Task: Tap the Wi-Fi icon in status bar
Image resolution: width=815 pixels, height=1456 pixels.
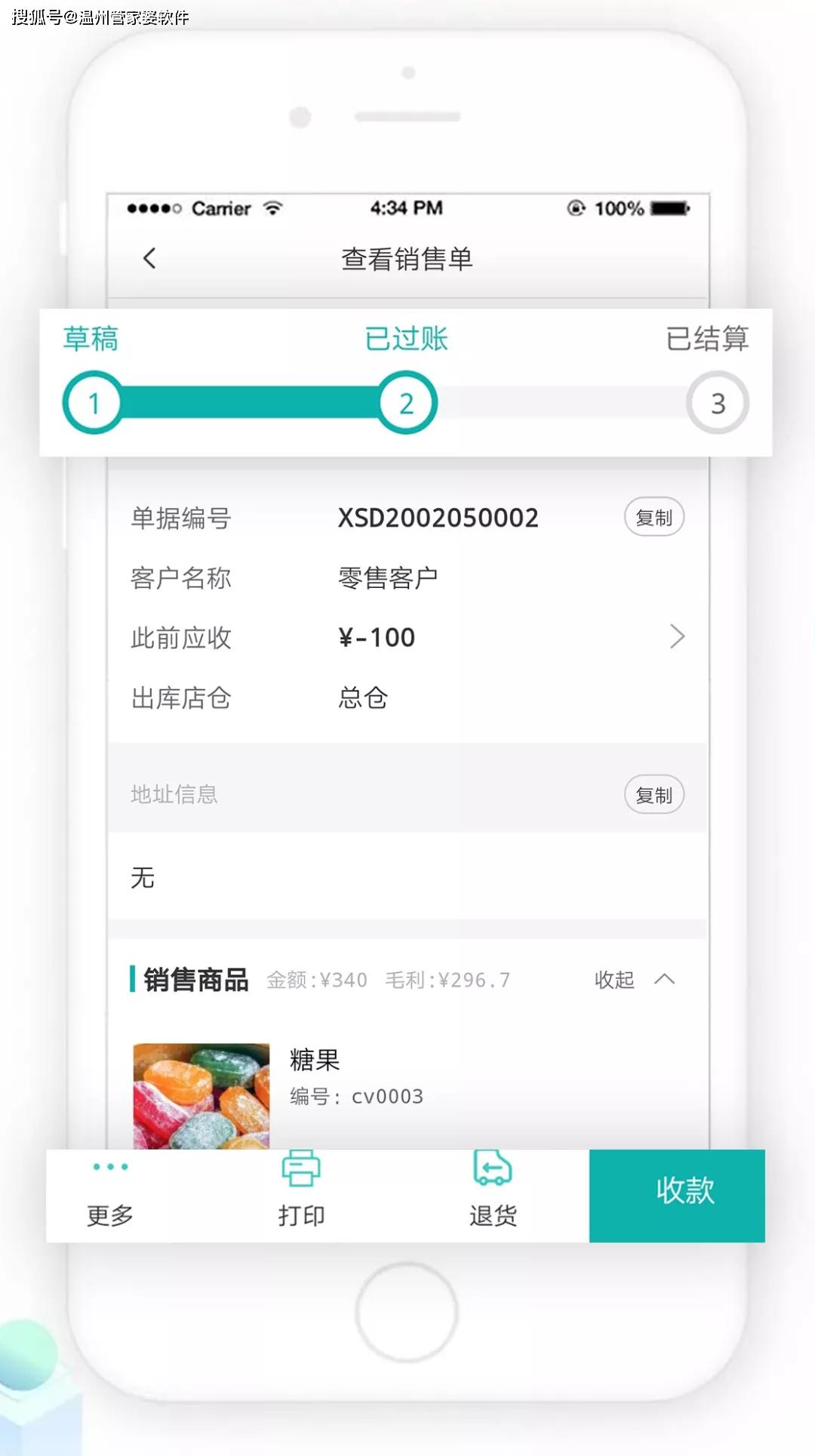Action: tap(273, 208)
